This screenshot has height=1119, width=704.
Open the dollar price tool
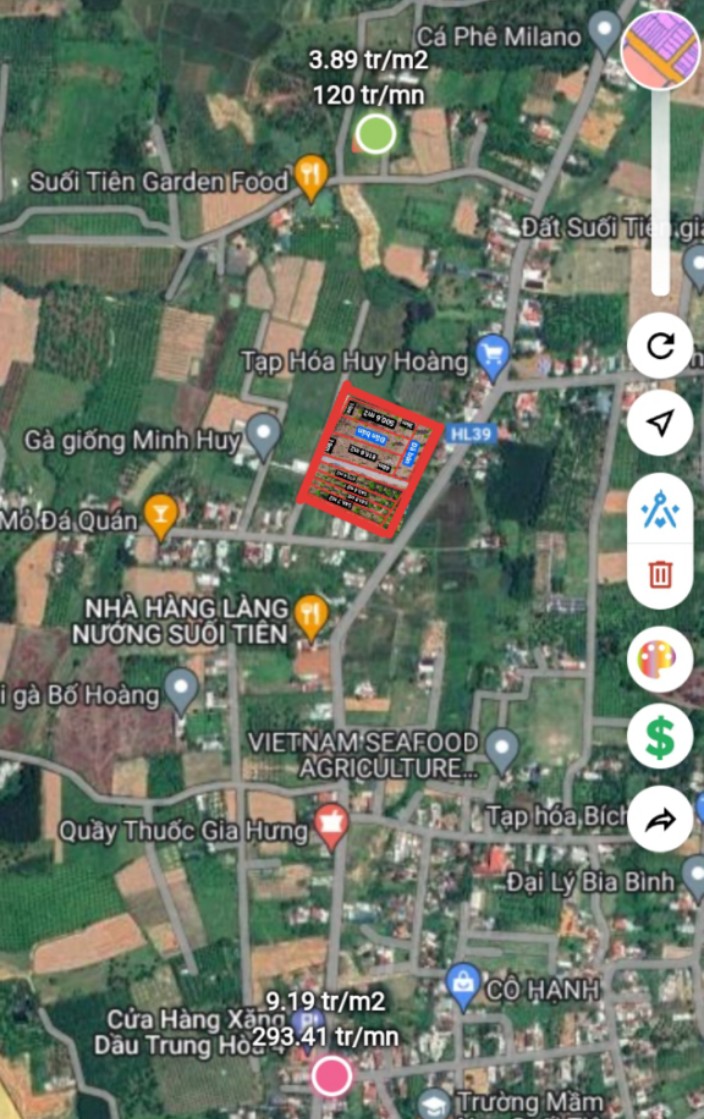pos(660,737)
